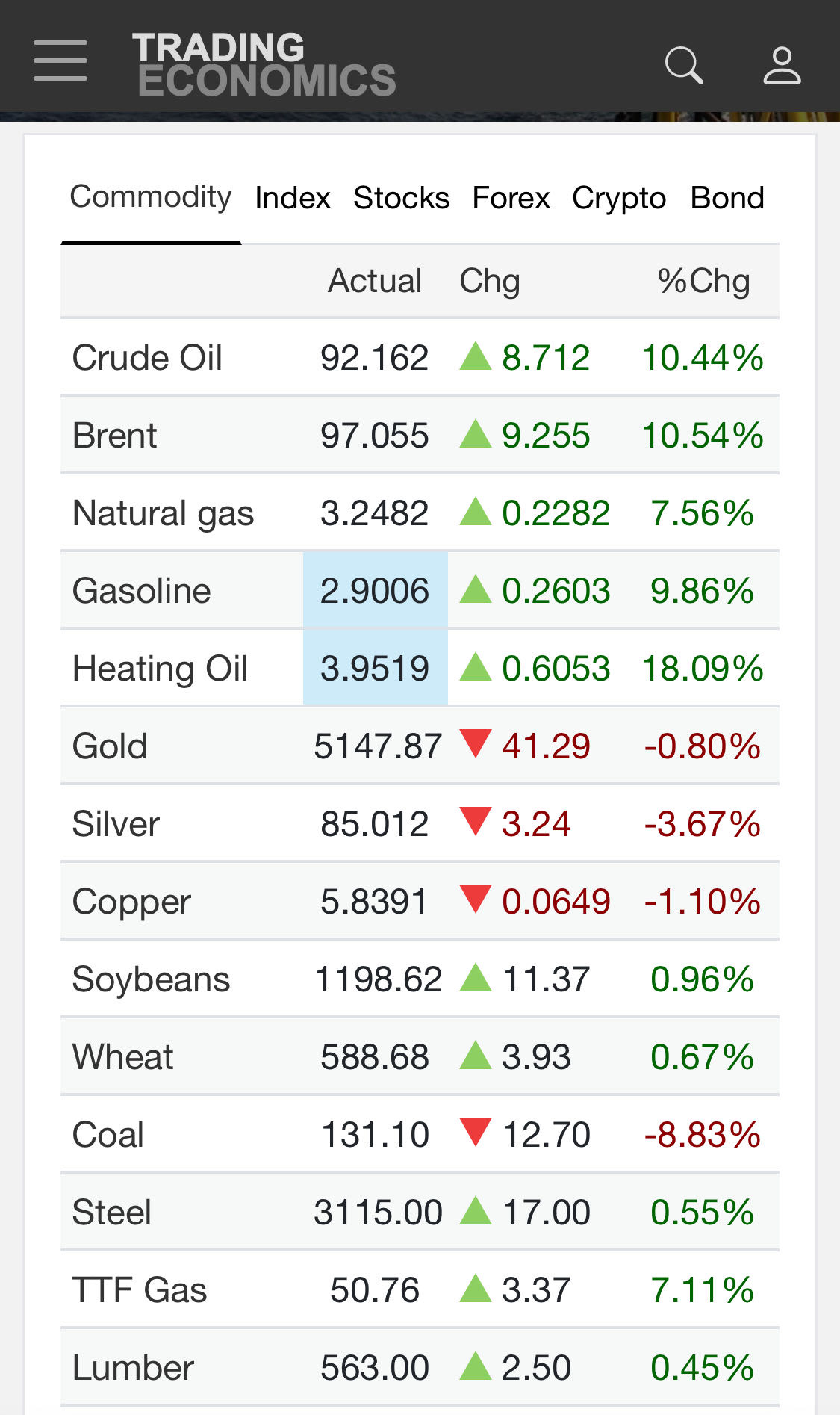Open the Brent commodity page

pos(115,436)
